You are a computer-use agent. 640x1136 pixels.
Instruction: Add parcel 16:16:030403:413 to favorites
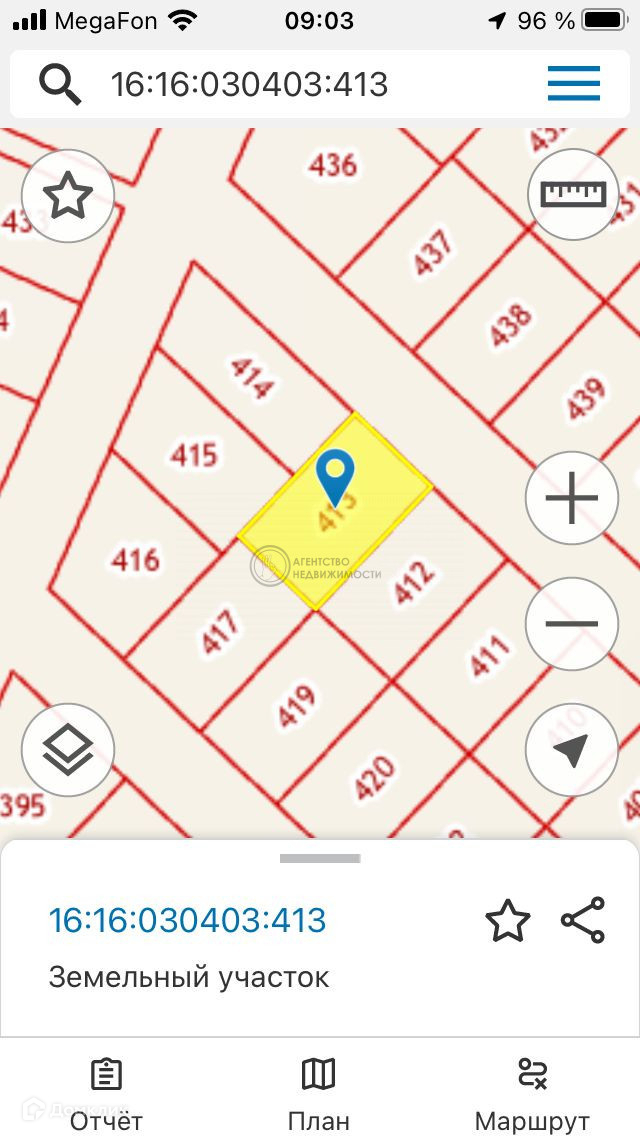click(x=507, y=920)
